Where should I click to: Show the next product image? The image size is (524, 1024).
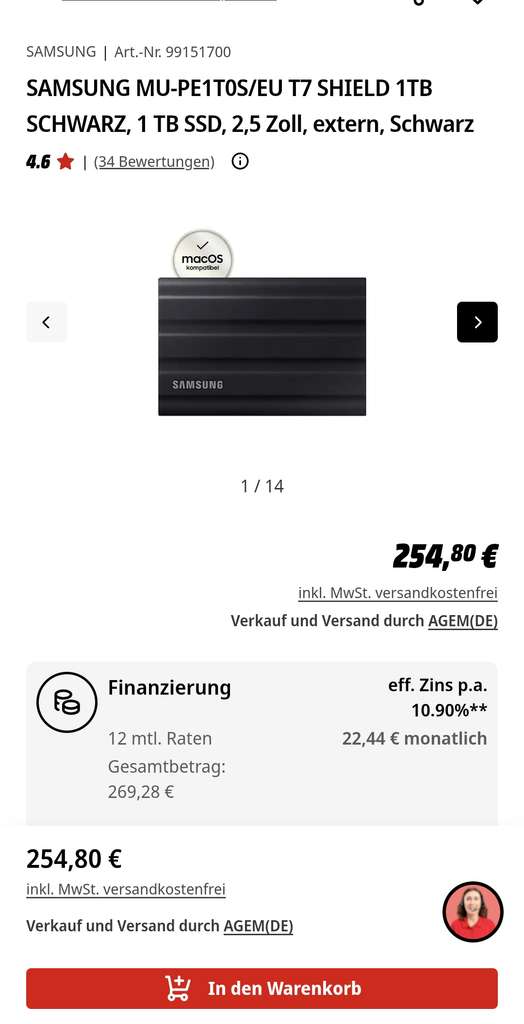pyautogui.click(x=477, y=322)
